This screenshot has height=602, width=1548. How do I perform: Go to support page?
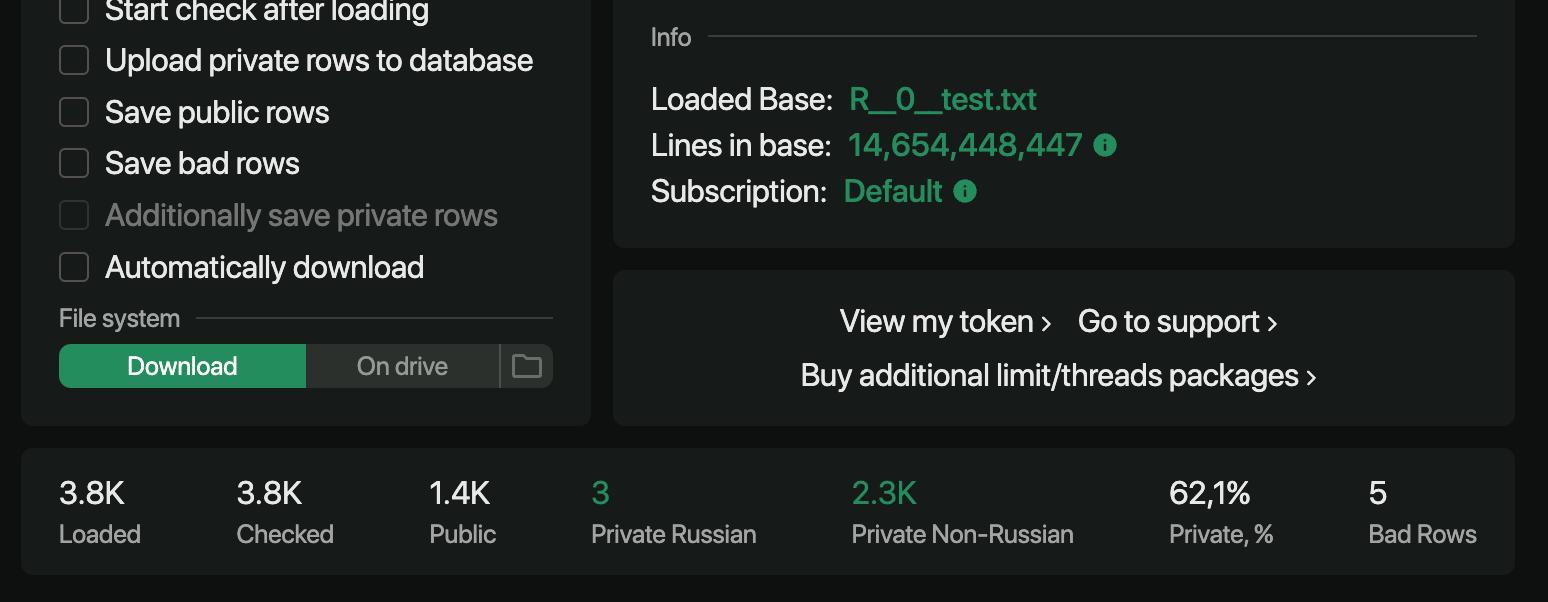pyautogui.click(x=1177, y=322)
